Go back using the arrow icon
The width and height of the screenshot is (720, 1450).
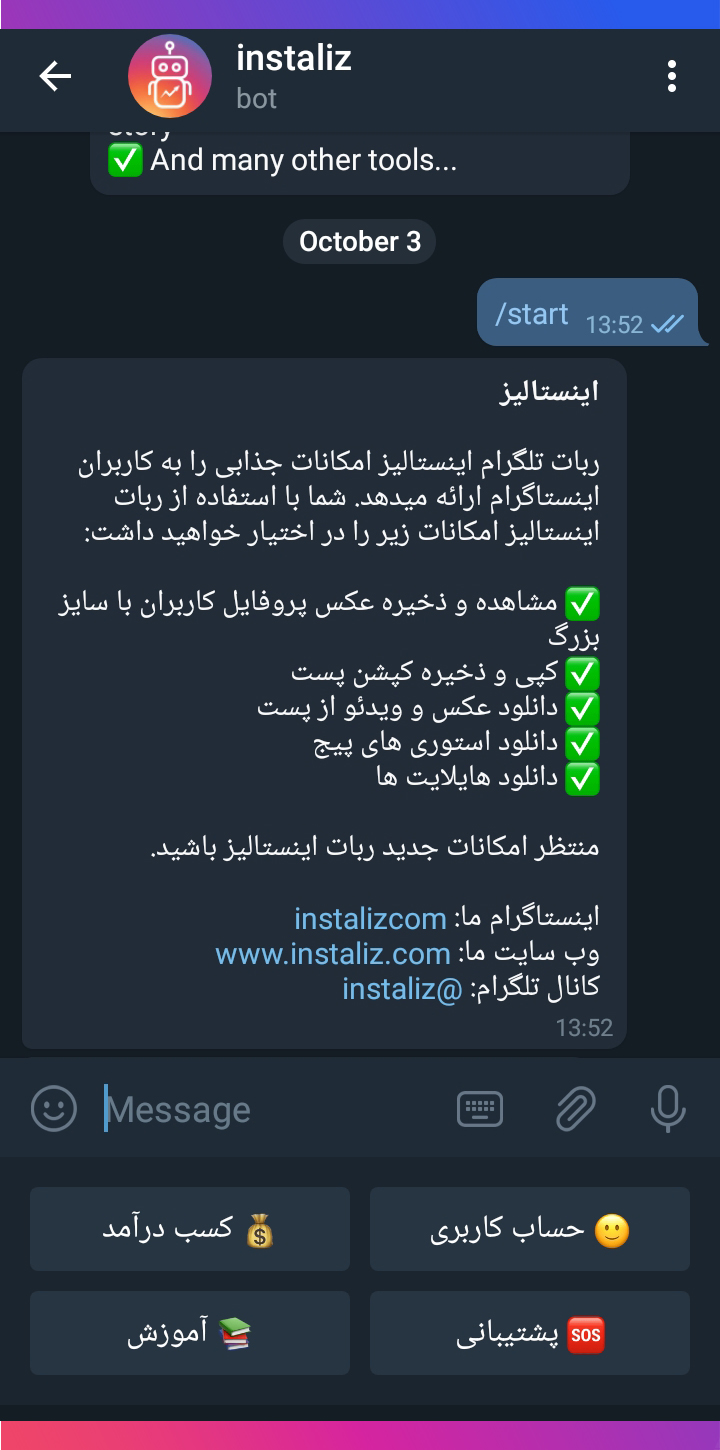pyautogui.click(x=55, y=76)
